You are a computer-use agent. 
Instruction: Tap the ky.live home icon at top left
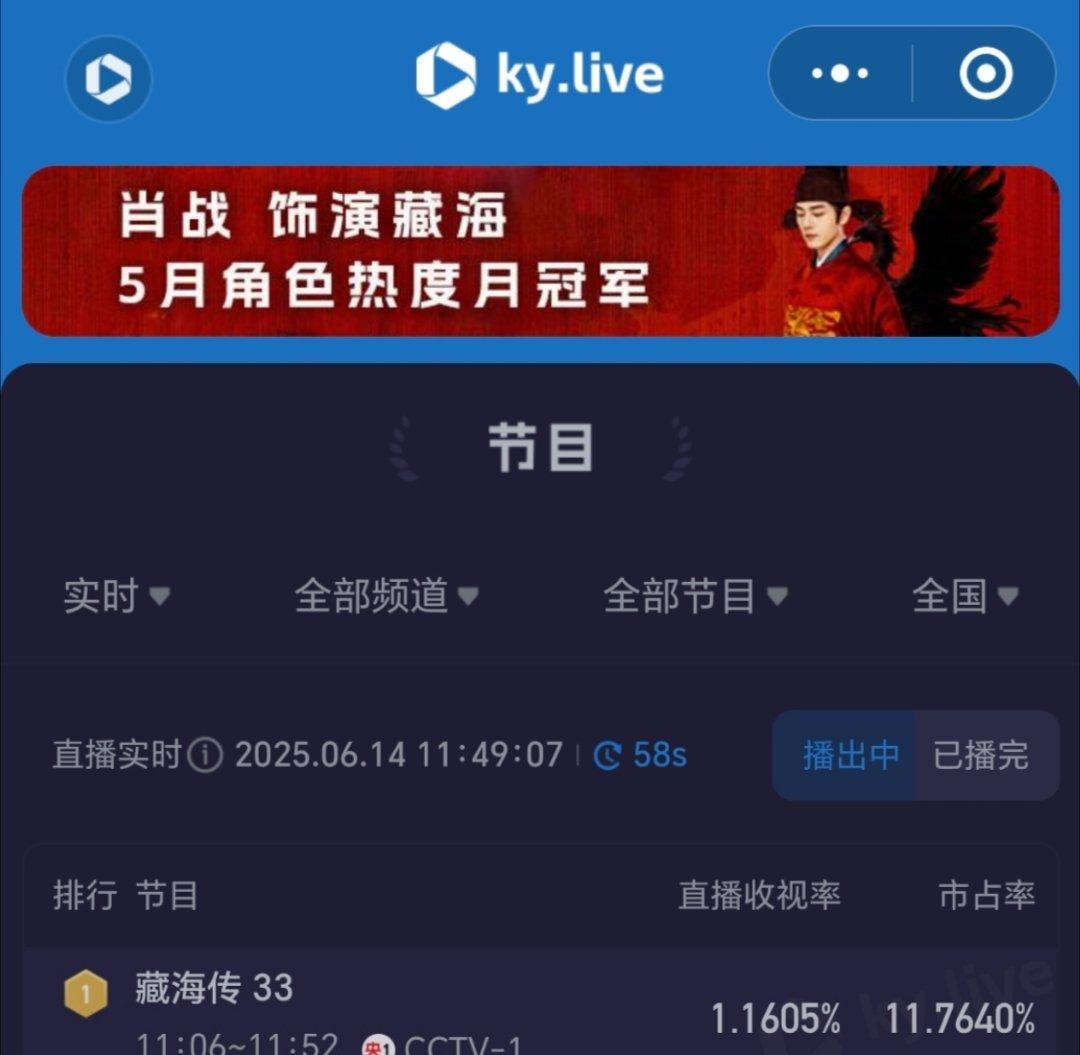tap(108, 78)
